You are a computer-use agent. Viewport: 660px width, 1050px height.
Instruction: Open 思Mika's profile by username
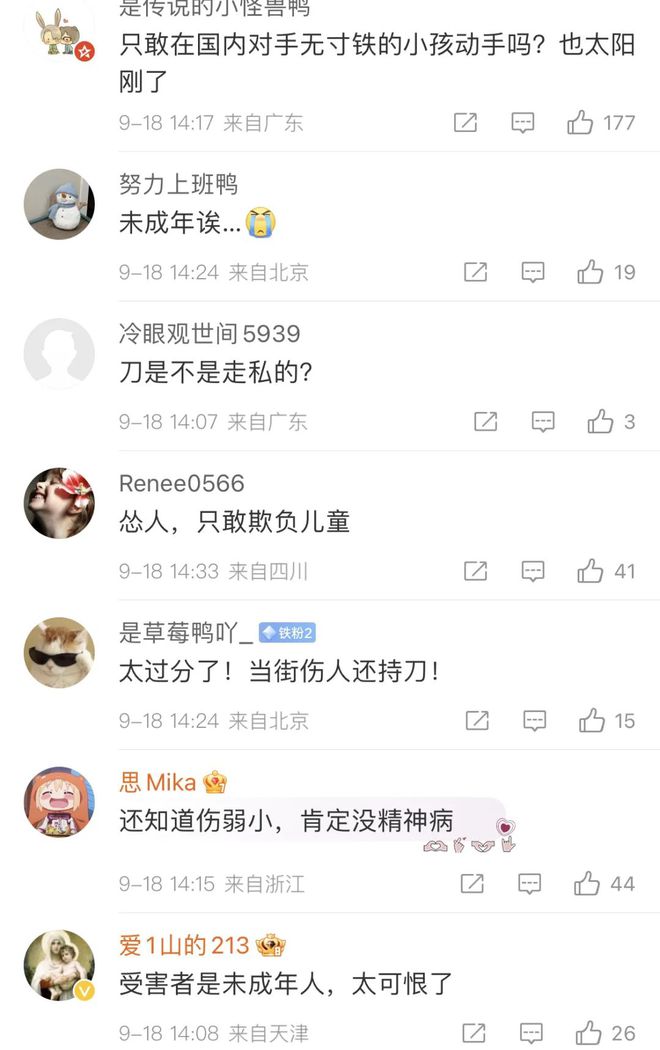[158, 782]
